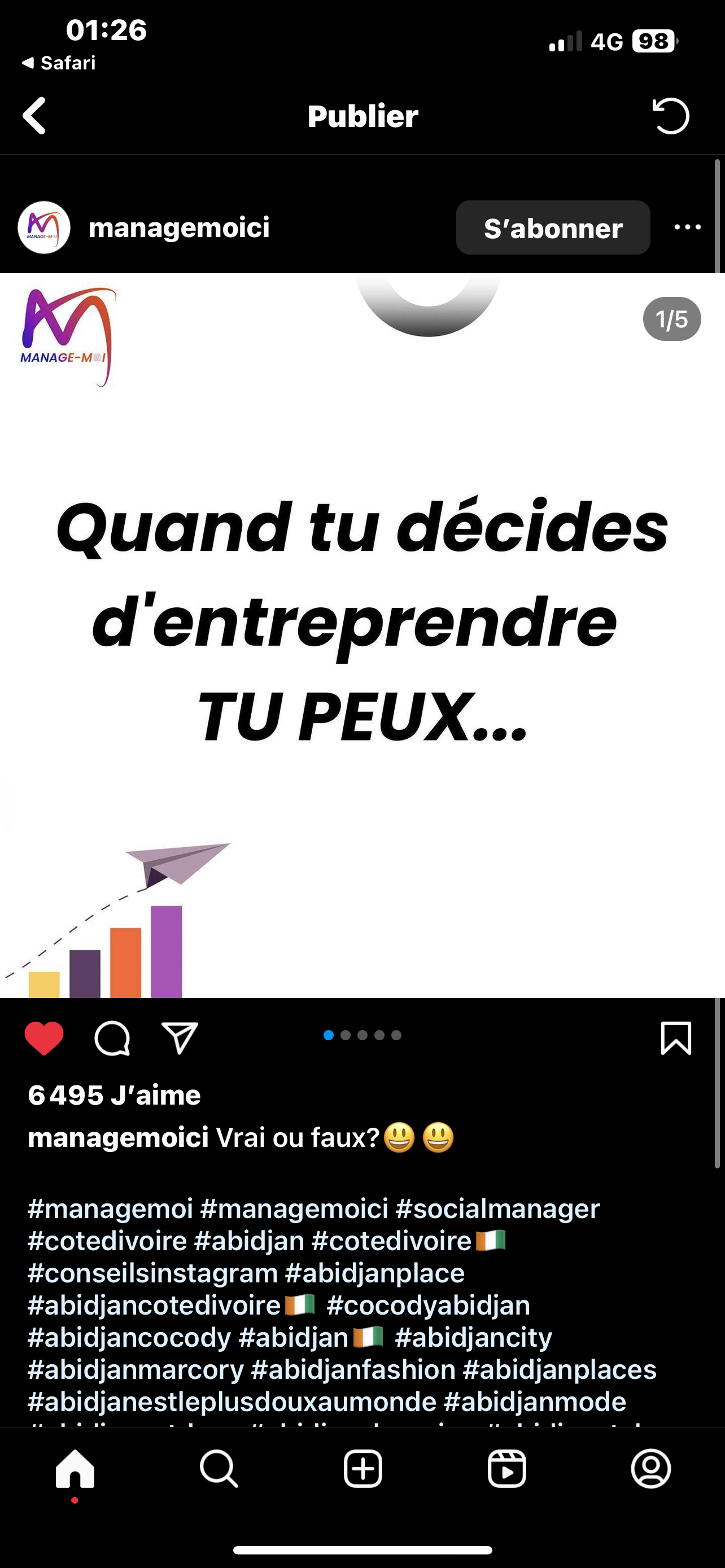
Task: Switch to the Reels tab
Action: tap(506, 1469)
